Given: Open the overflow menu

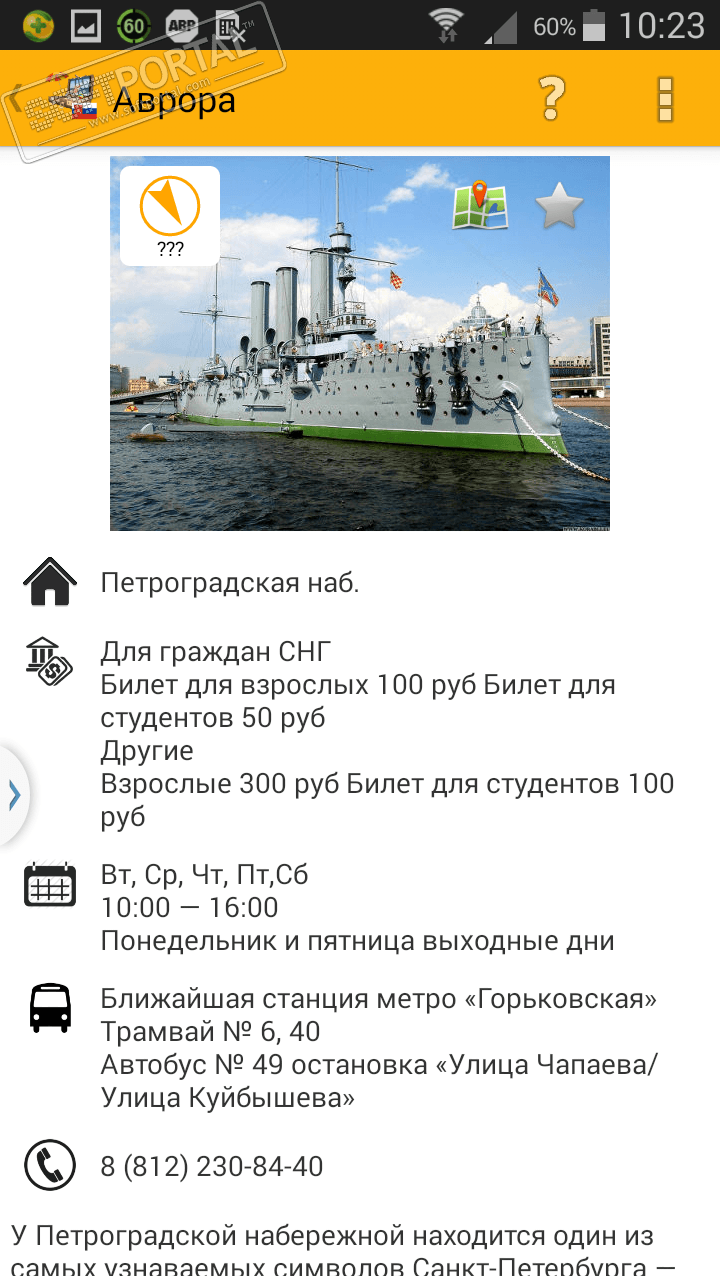Looking at the screenshot, I should tap(665, 99).
